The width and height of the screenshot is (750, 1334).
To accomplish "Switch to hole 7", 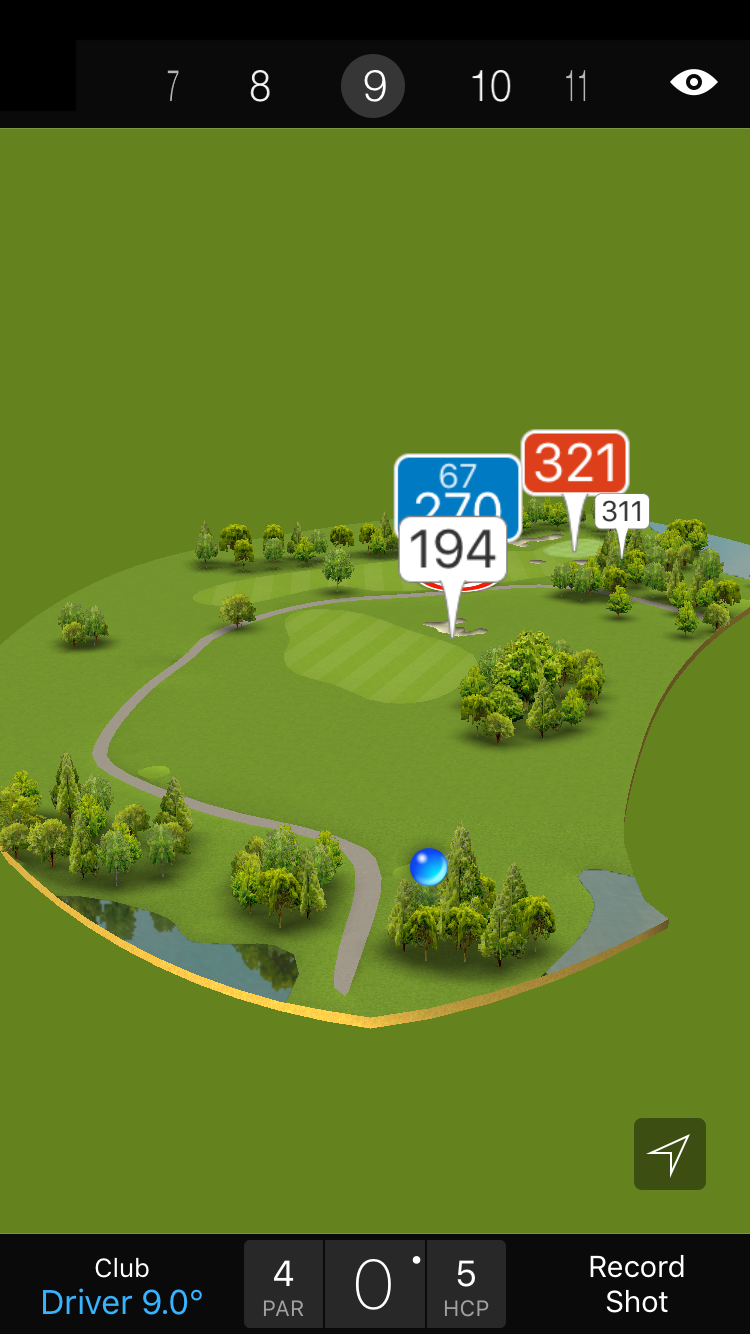I will 172,87.
